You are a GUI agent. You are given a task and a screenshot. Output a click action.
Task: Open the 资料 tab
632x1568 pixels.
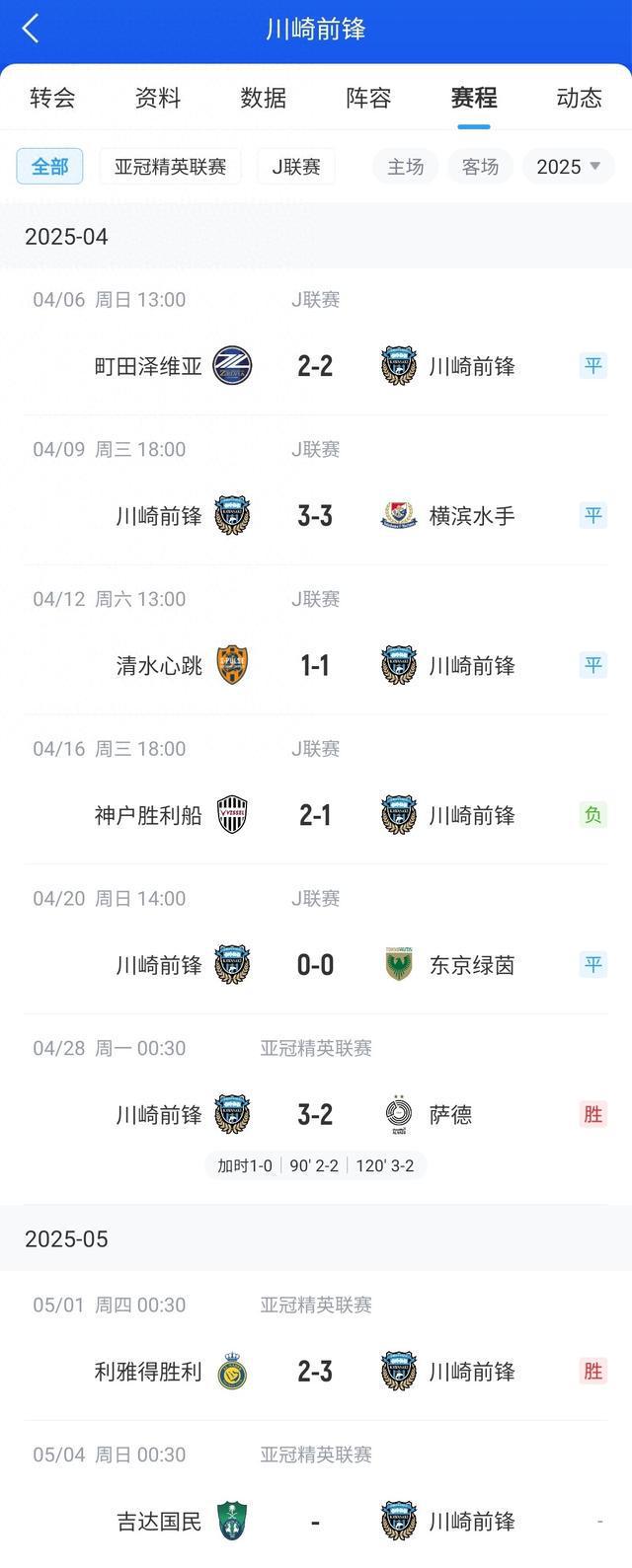point(158,98)
